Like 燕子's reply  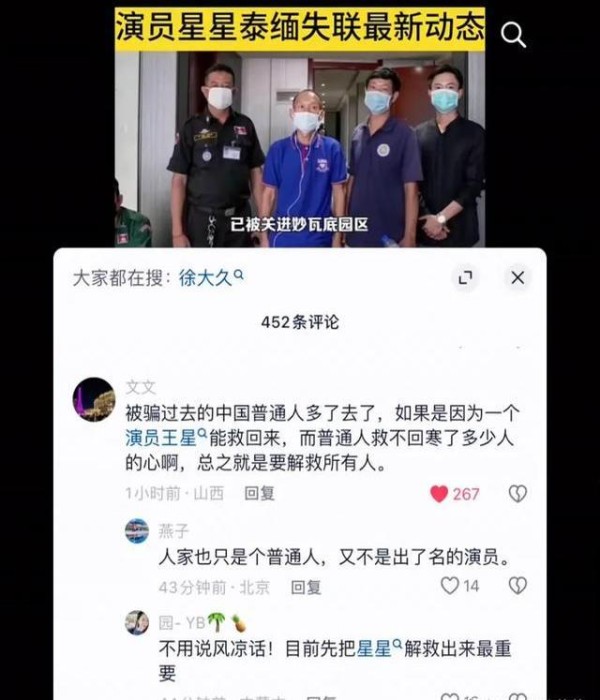(450, 586)
